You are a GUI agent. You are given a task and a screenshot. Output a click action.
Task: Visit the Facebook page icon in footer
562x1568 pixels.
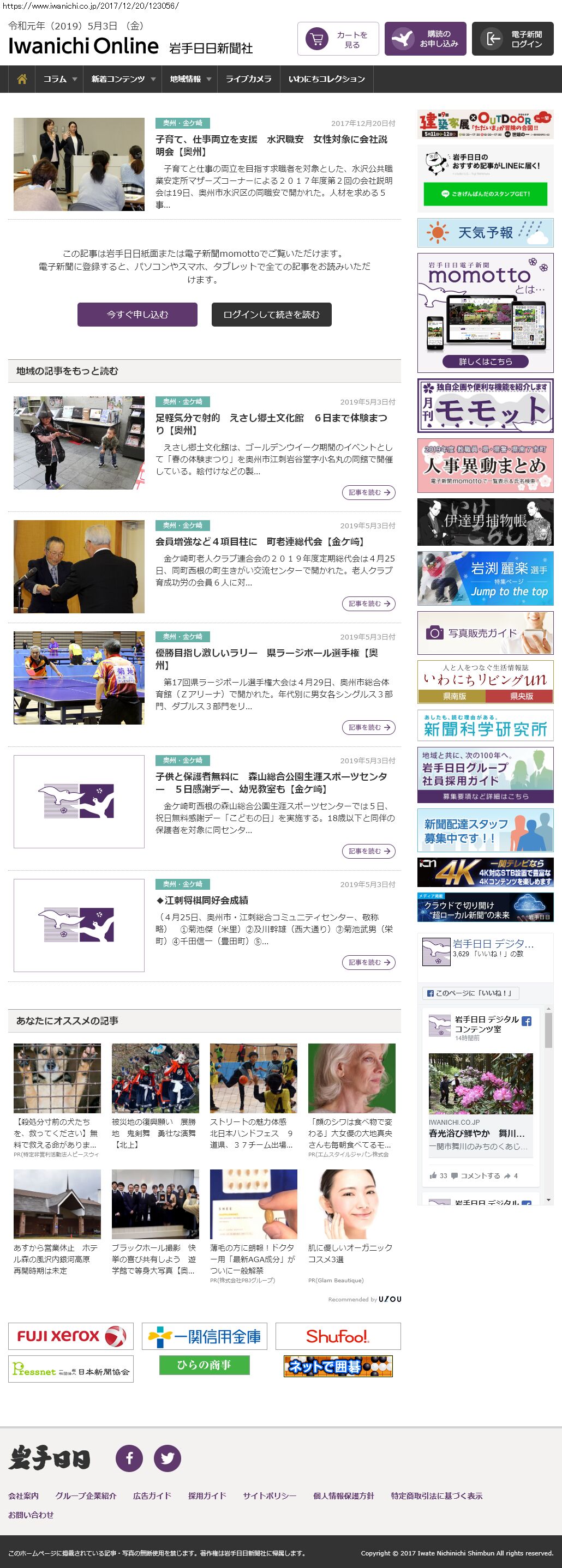click(129, 1458)
